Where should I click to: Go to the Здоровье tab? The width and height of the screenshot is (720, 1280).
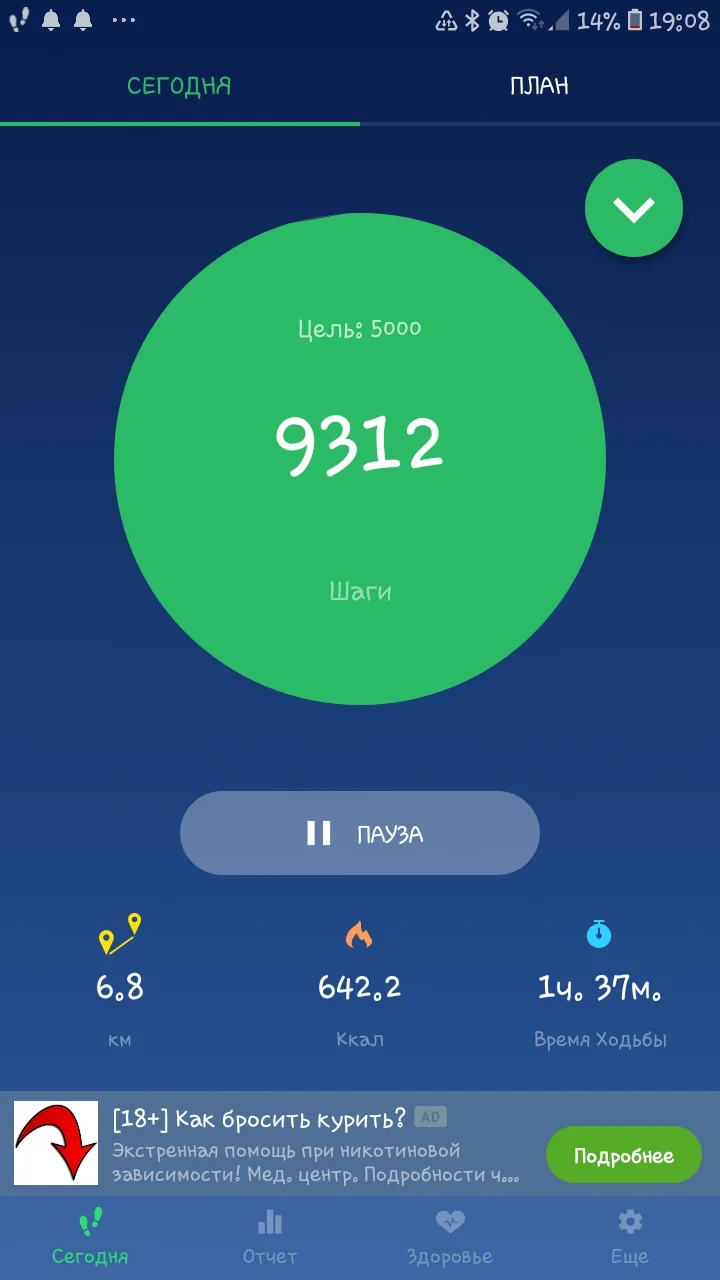point(450,1236)
